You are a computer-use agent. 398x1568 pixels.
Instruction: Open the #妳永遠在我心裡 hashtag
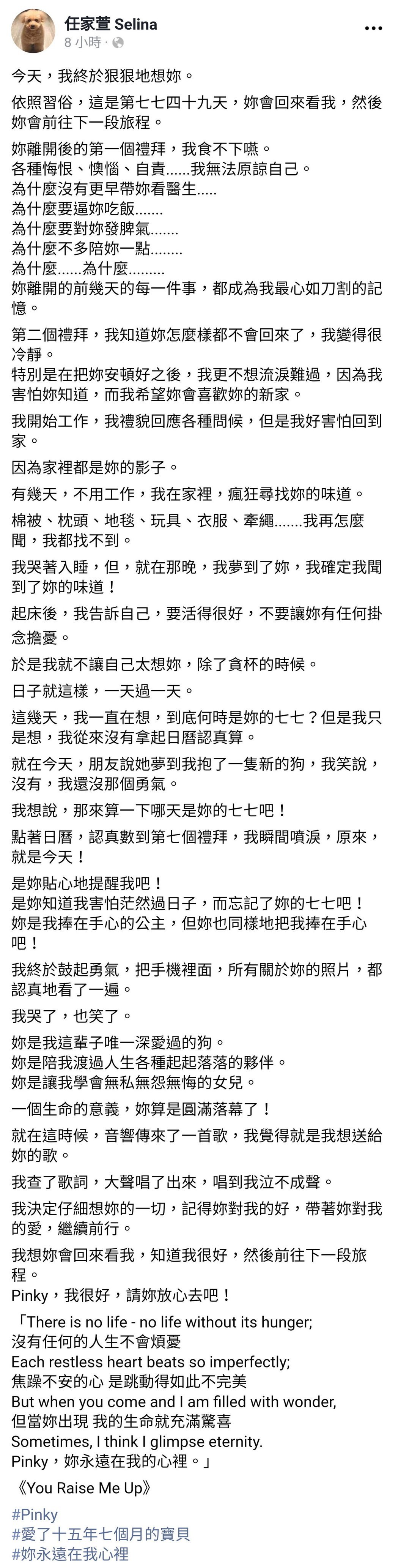[x=70, y=1554]
